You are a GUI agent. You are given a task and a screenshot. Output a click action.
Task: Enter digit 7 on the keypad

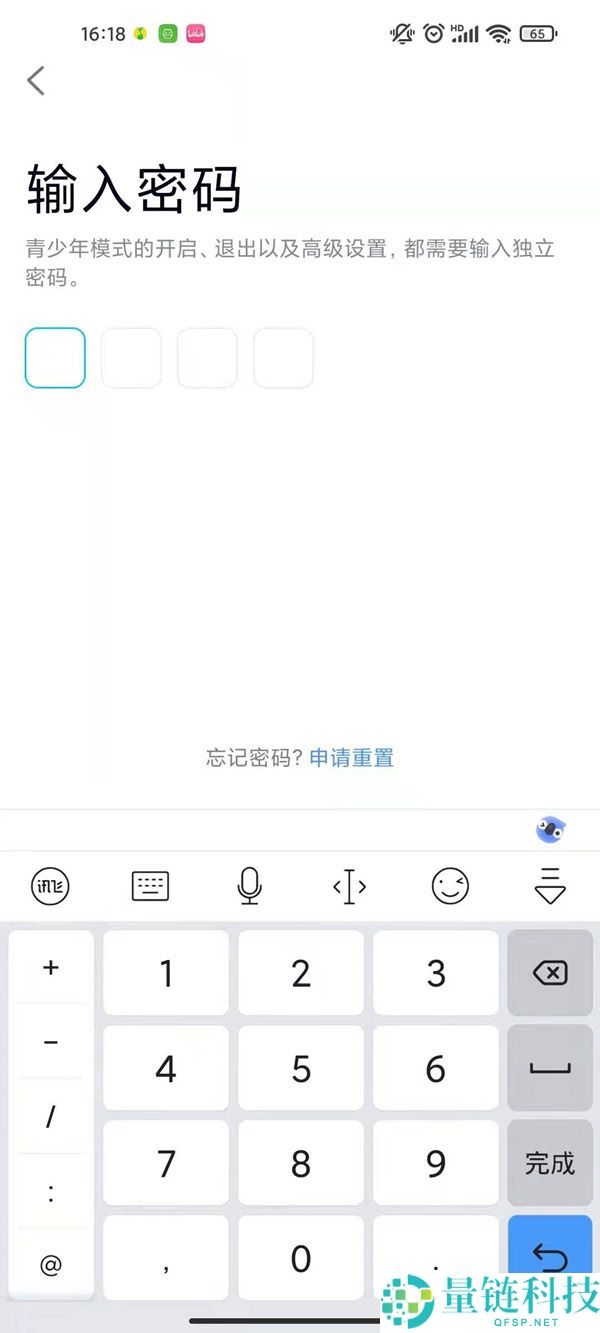[166, 1163]
